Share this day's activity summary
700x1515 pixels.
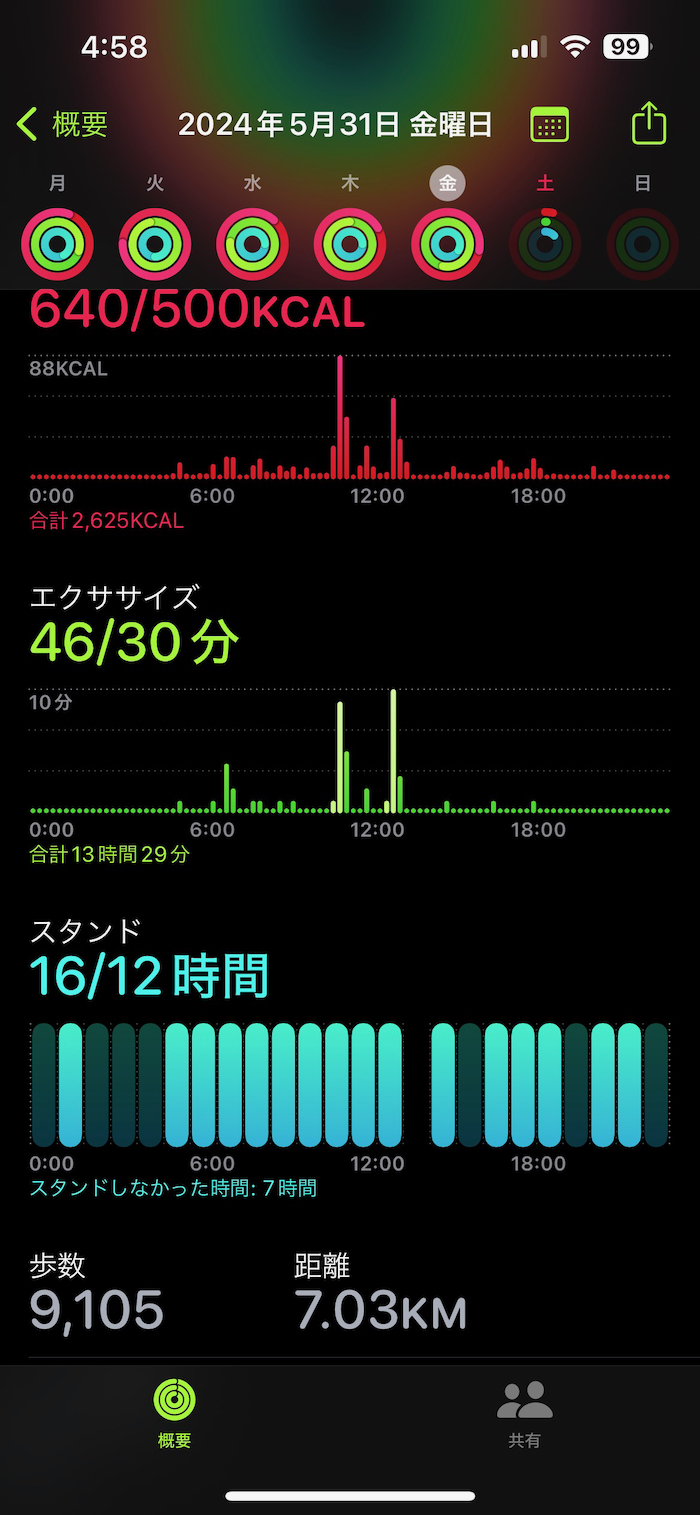[649, 125]
